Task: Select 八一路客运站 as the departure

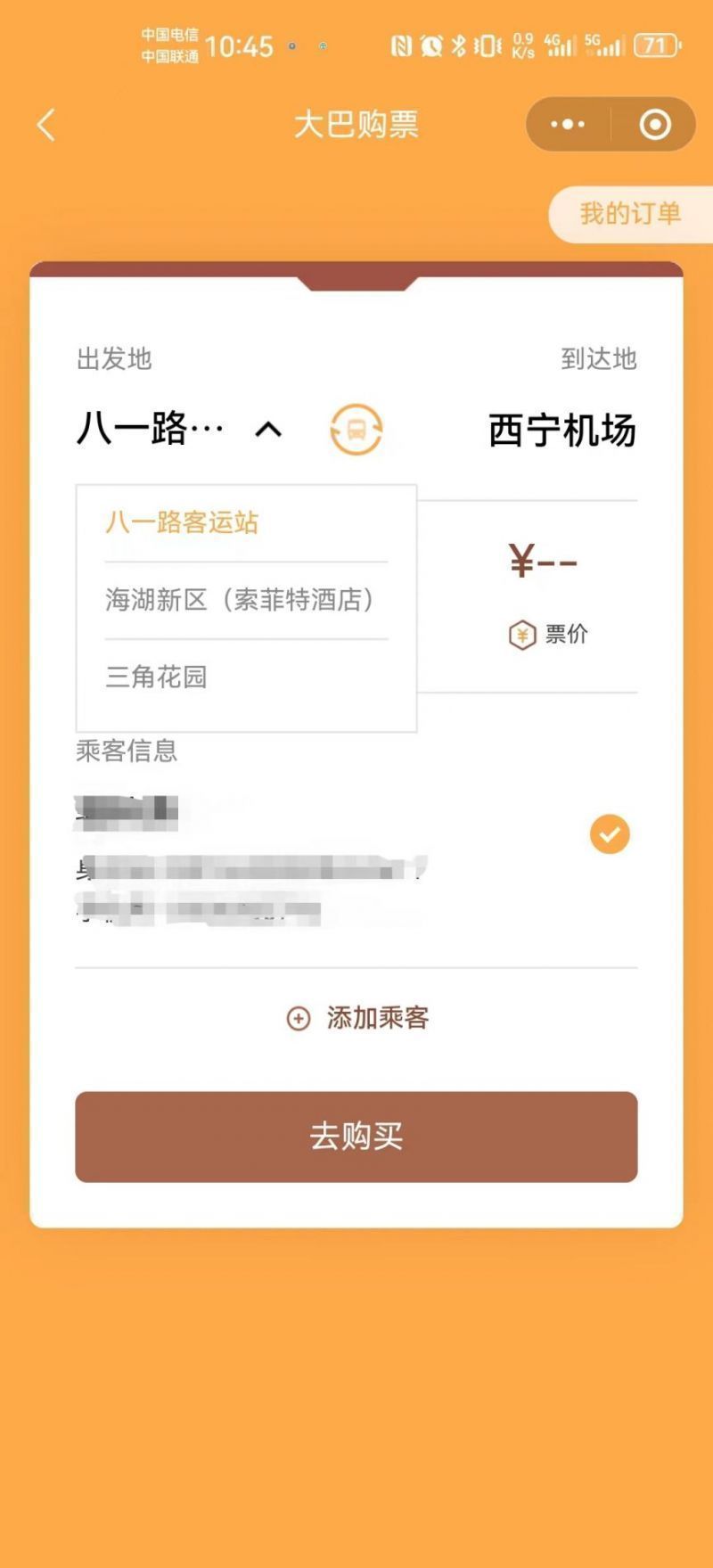Action: (x=182, y=522)
